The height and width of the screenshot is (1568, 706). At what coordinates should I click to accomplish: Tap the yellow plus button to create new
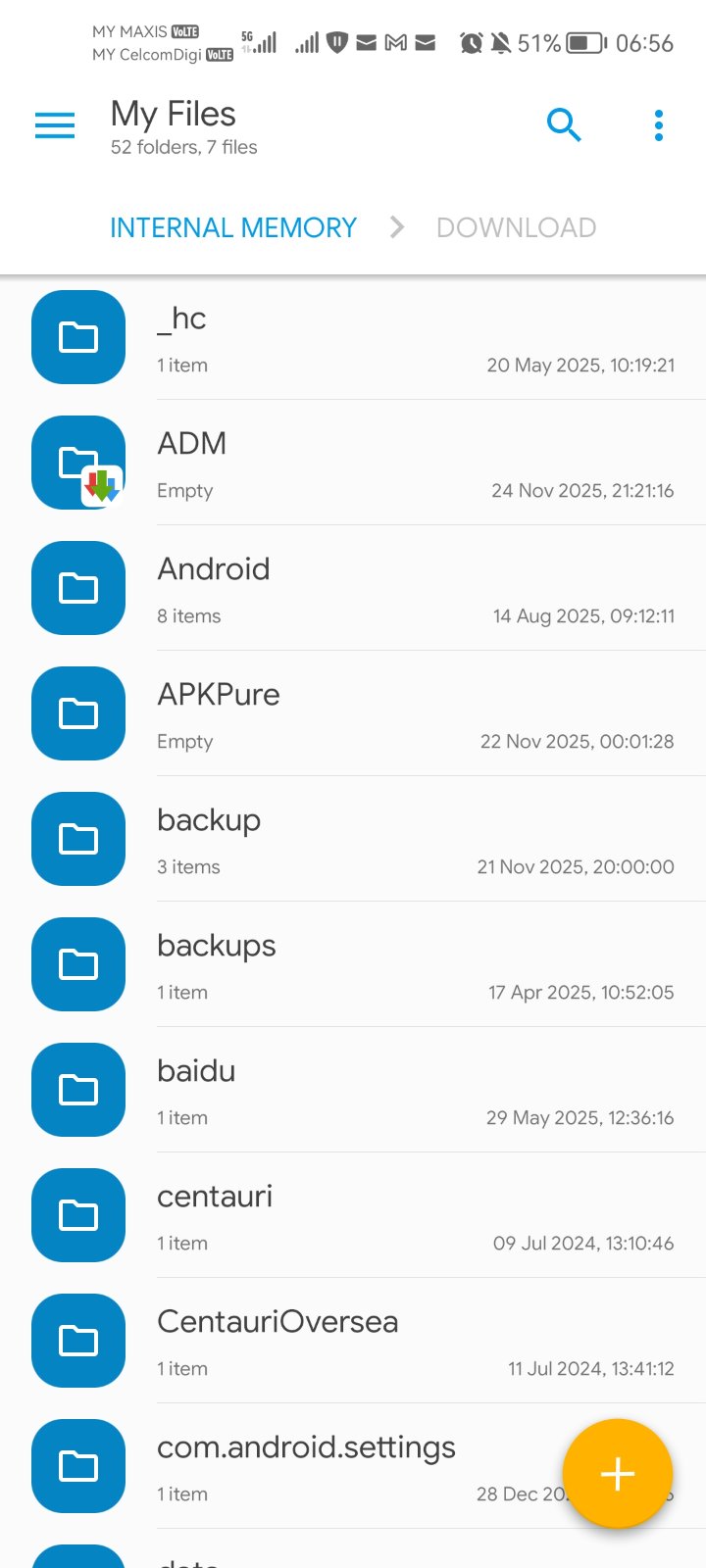point(618,1473)
